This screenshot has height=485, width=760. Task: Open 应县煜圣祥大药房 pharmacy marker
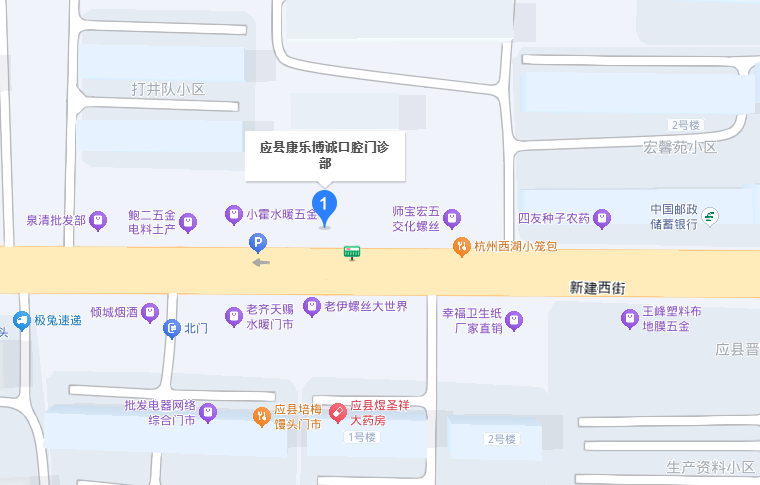338,411
